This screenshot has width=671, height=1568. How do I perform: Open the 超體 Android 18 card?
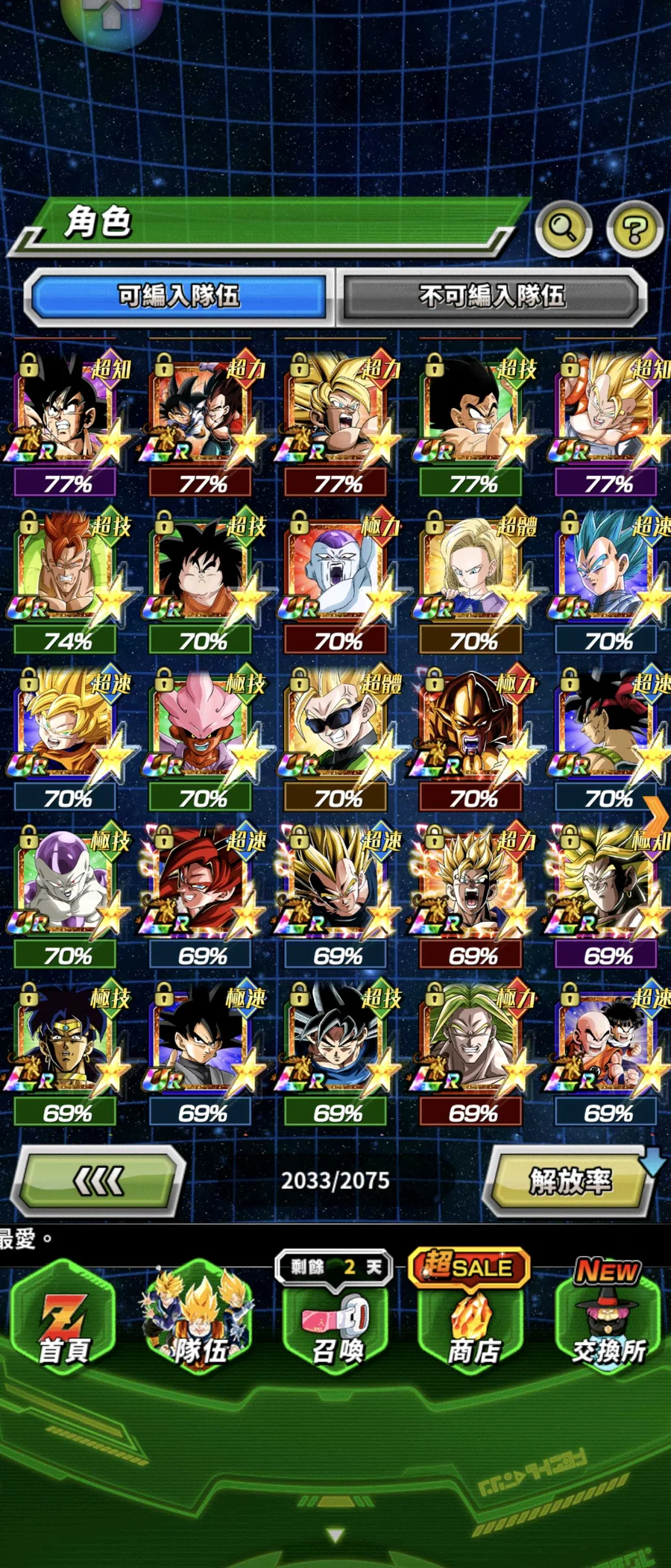point(473,574)
